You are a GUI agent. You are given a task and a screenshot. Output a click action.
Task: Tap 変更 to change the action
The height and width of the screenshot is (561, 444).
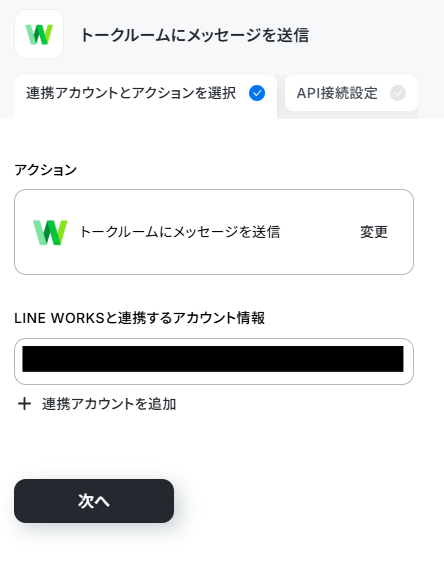pos(374,232)
